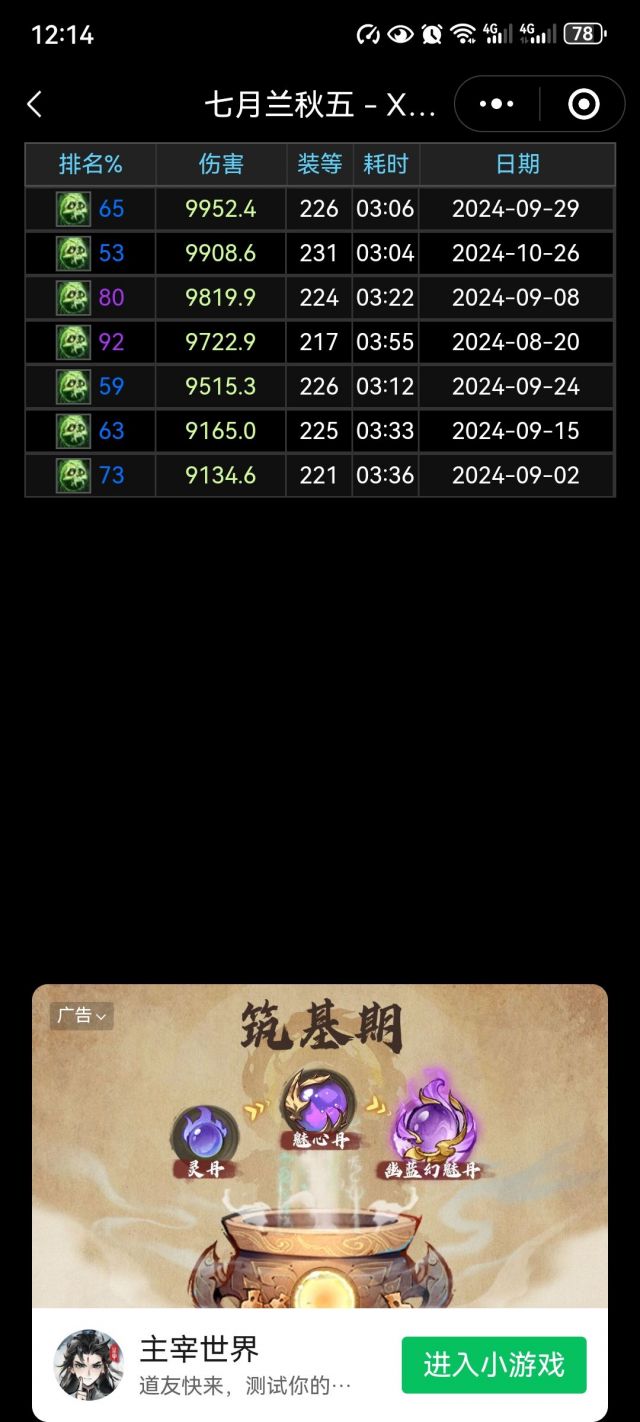This screenshot has width=640, height=1422.
Task: Close the mini program via circle button
Action: point(583,104)
